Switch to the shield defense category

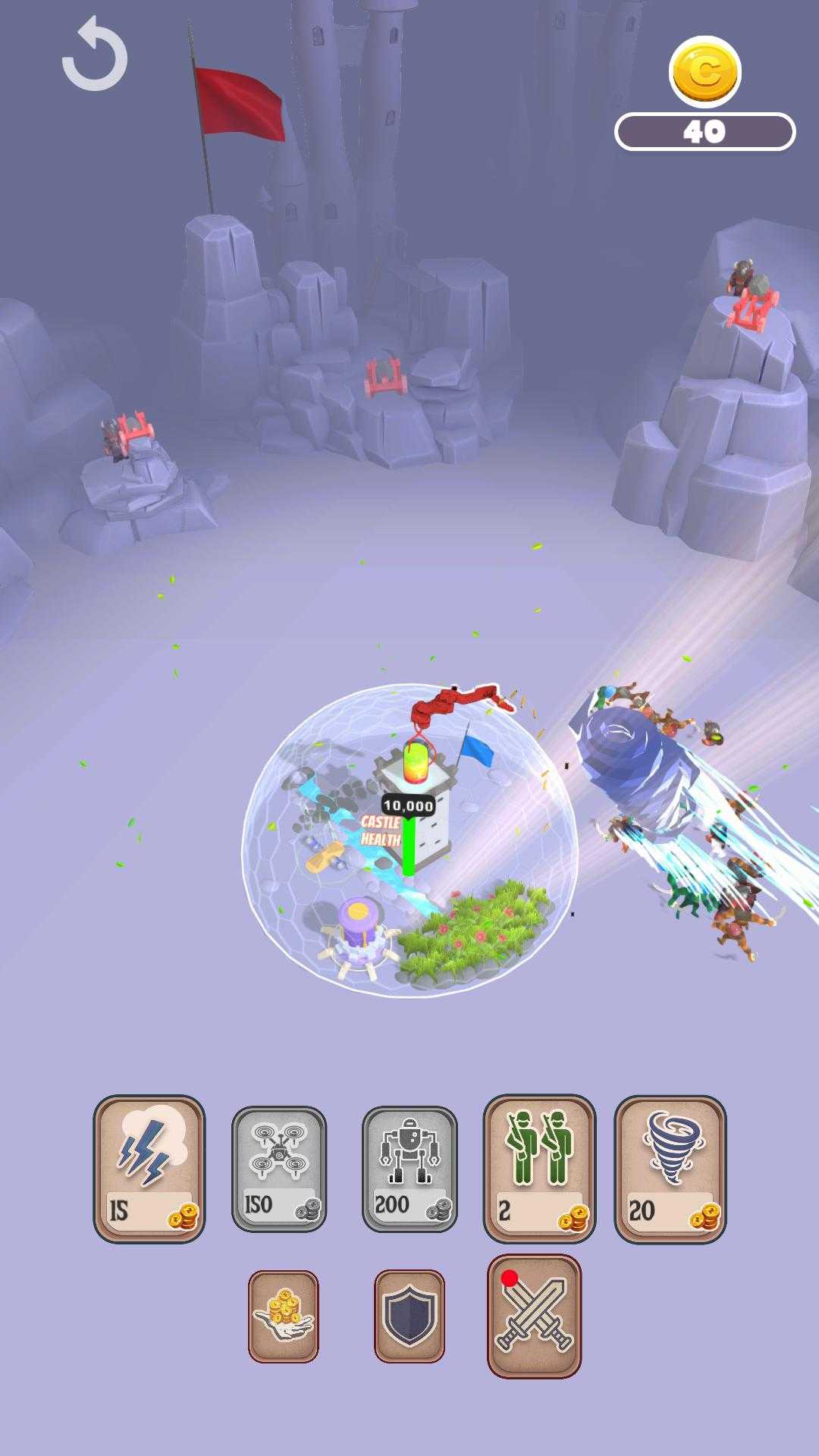tap(409, 1316)
